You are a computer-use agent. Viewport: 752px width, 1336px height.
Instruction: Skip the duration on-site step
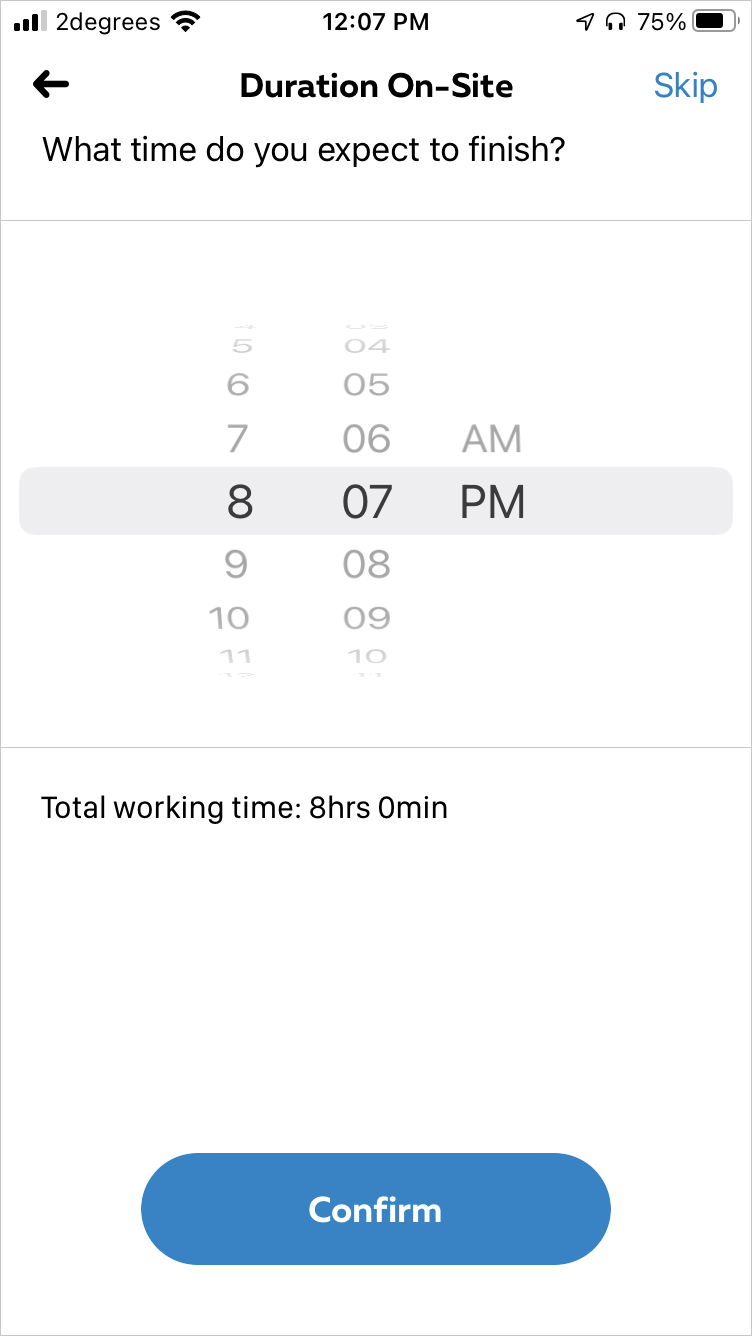click(685, 86)
